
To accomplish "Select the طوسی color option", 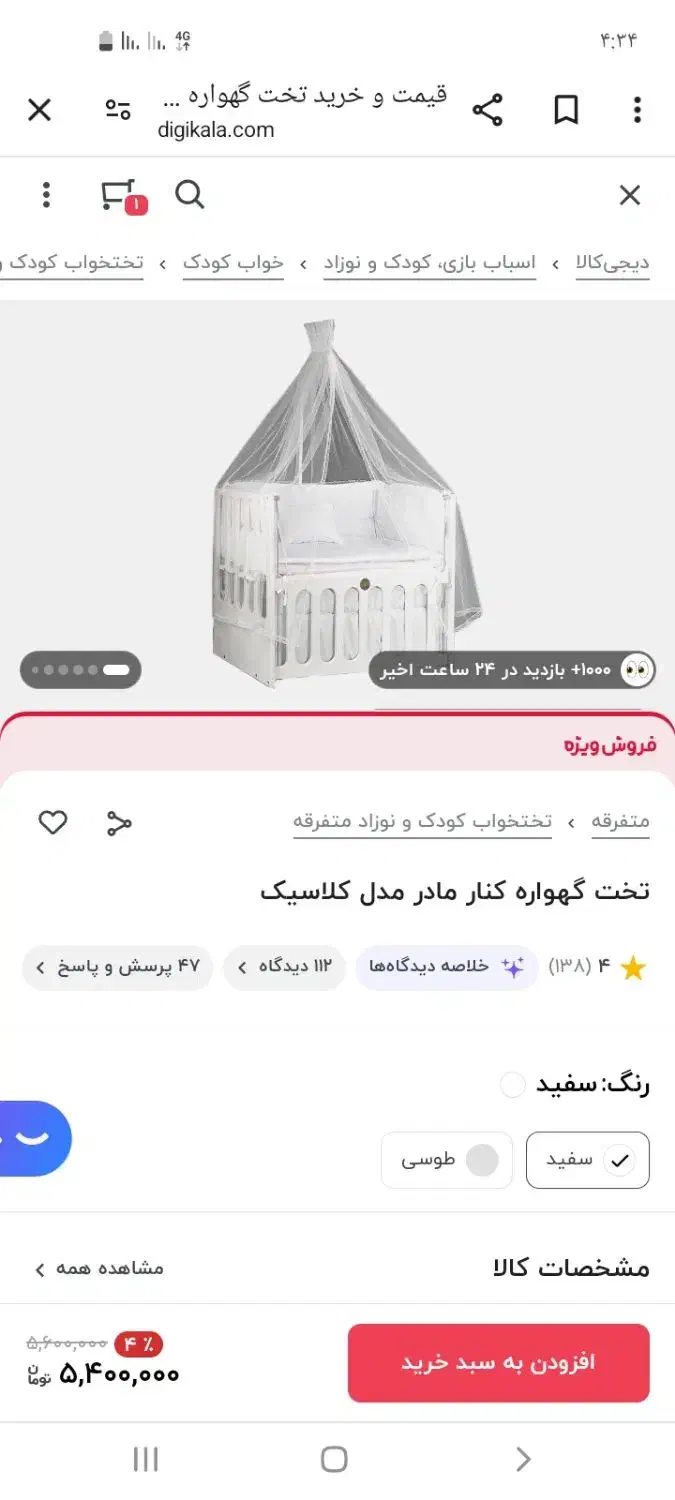I will 447,1160.
